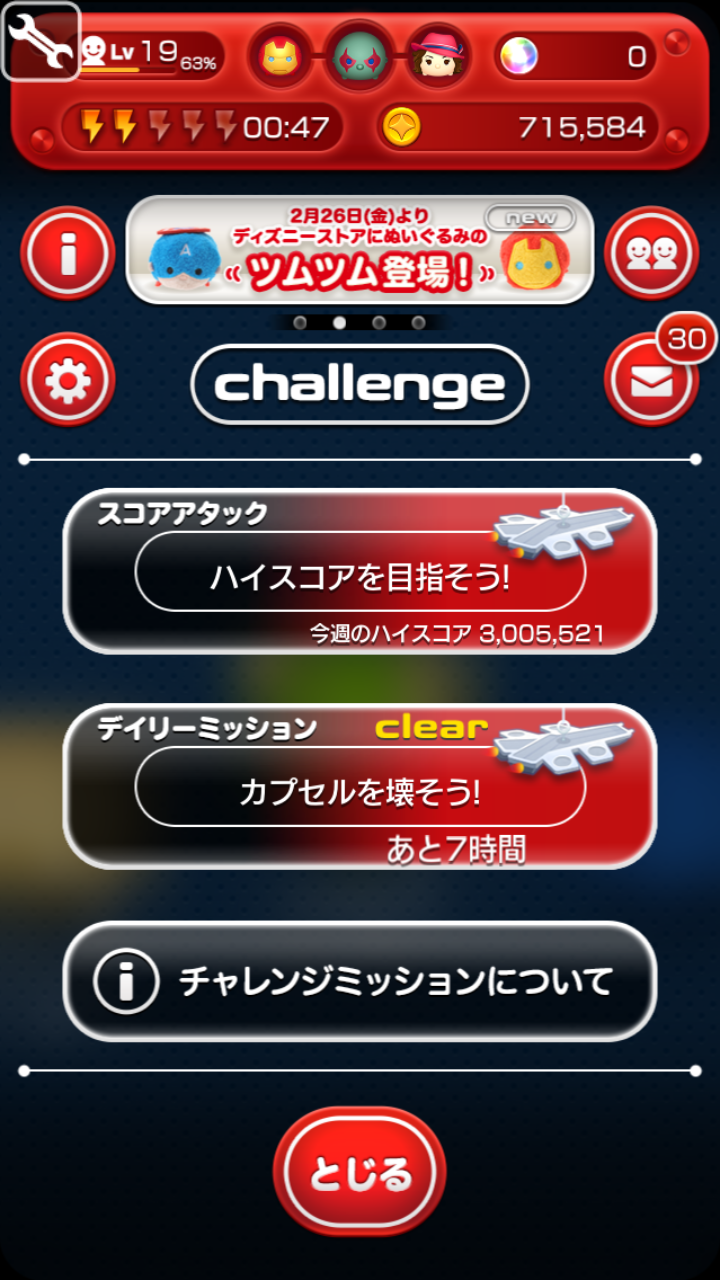Select the Iron Man character icon
720x1280 pixels.
tap(278, 56)
